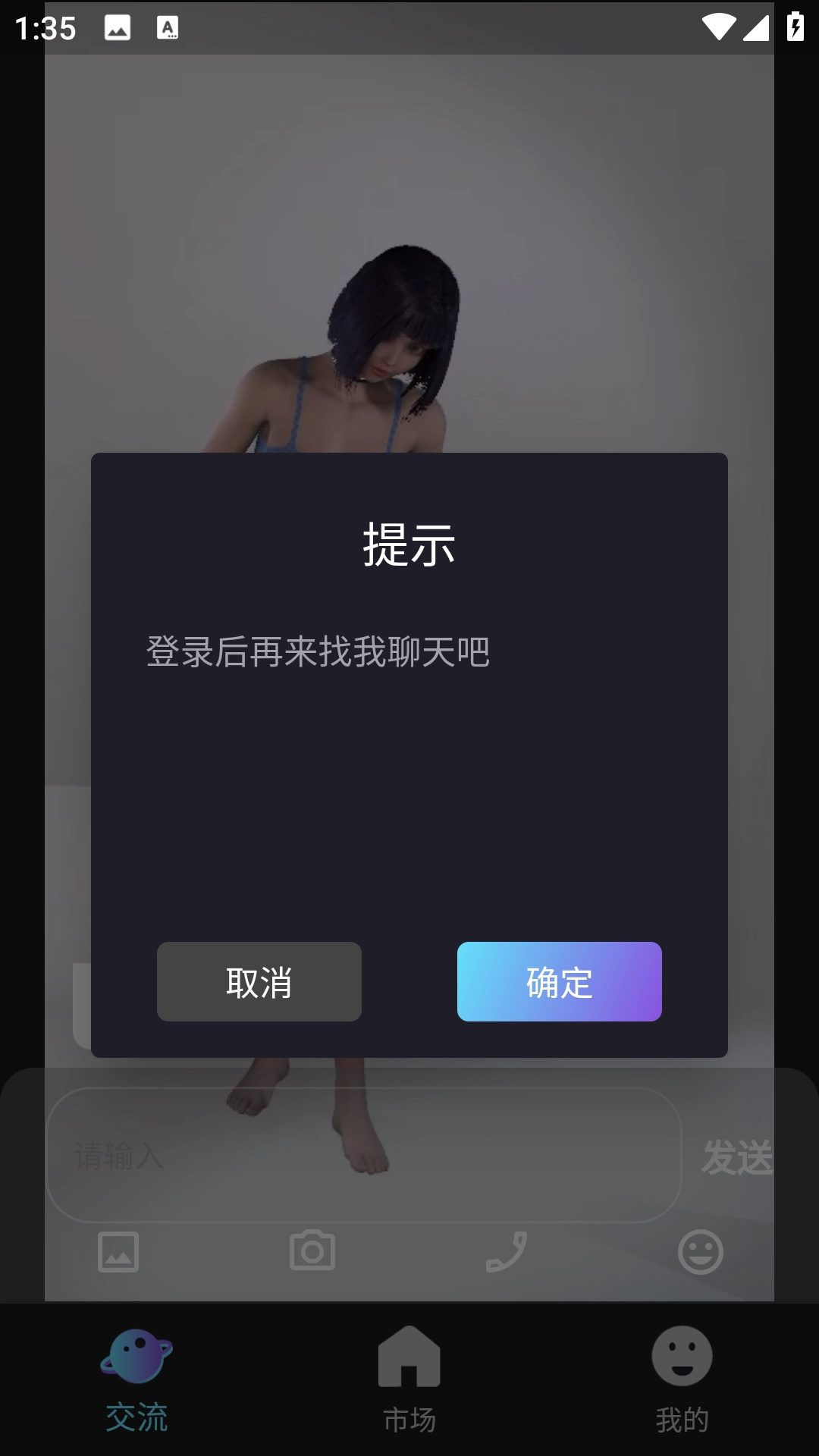
Task: Tap the charging battery icon
Action: tap(794, 26)
